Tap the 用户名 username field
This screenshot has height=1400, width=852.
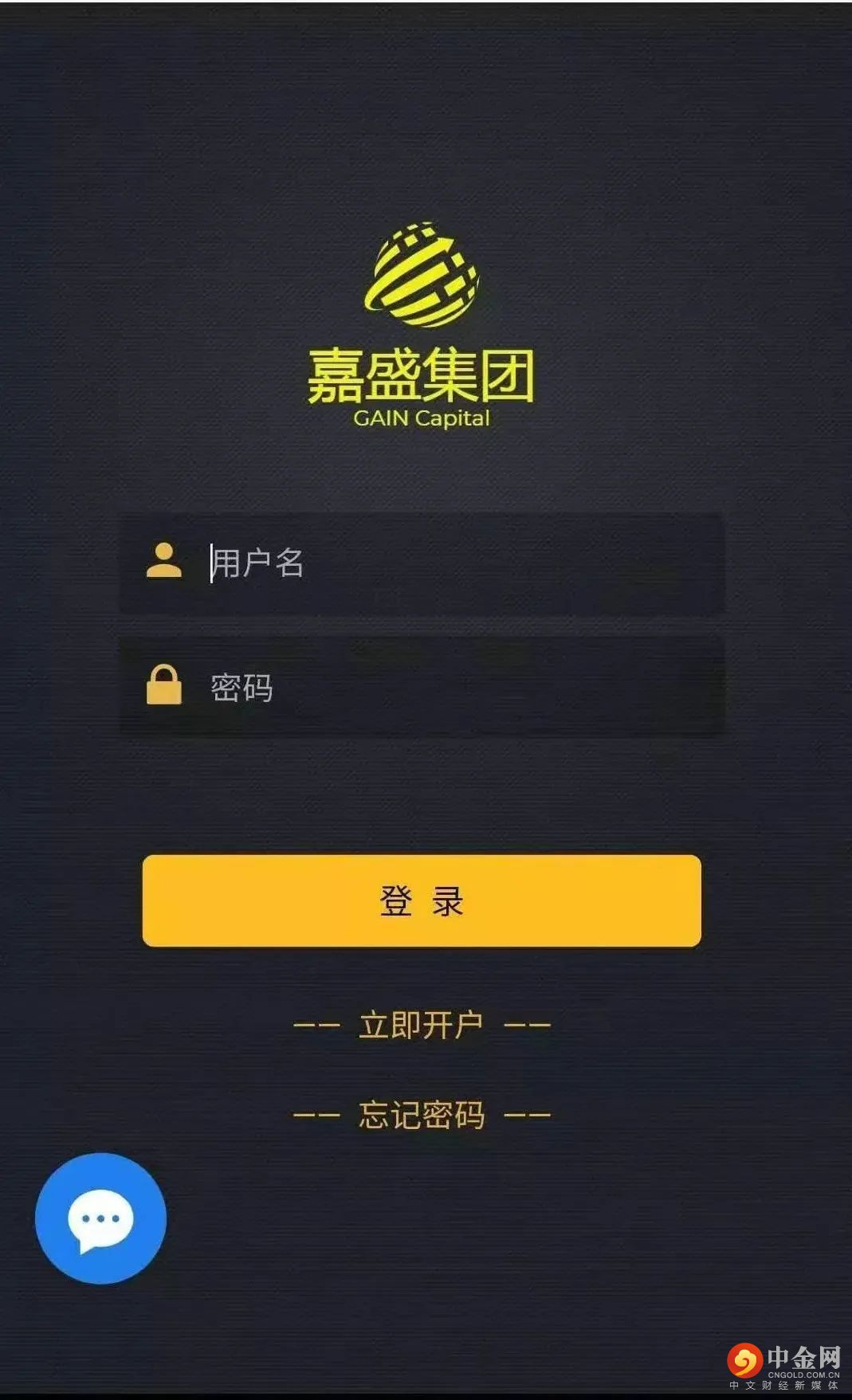[446, 563]
